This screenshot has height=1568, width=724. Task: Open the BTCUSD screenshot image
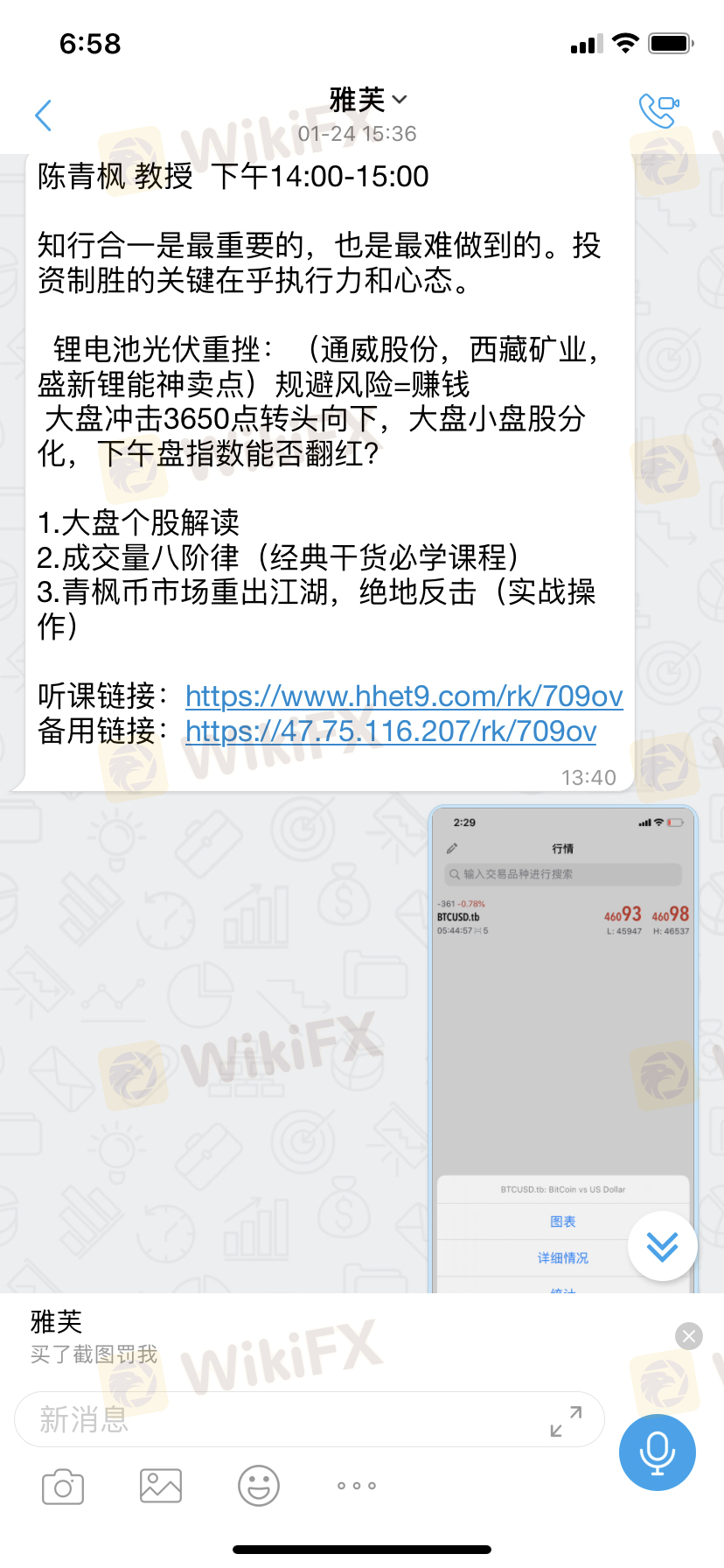(x=564, y=1050)
